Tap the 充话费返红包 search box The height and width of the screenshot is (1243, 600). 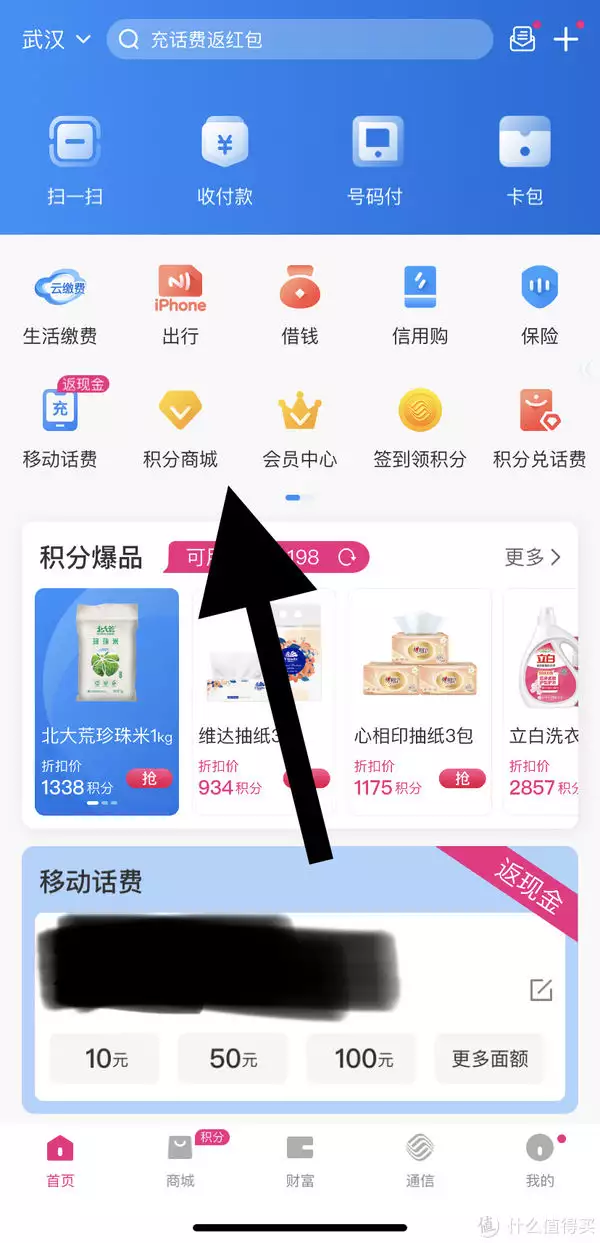[300, 40]
